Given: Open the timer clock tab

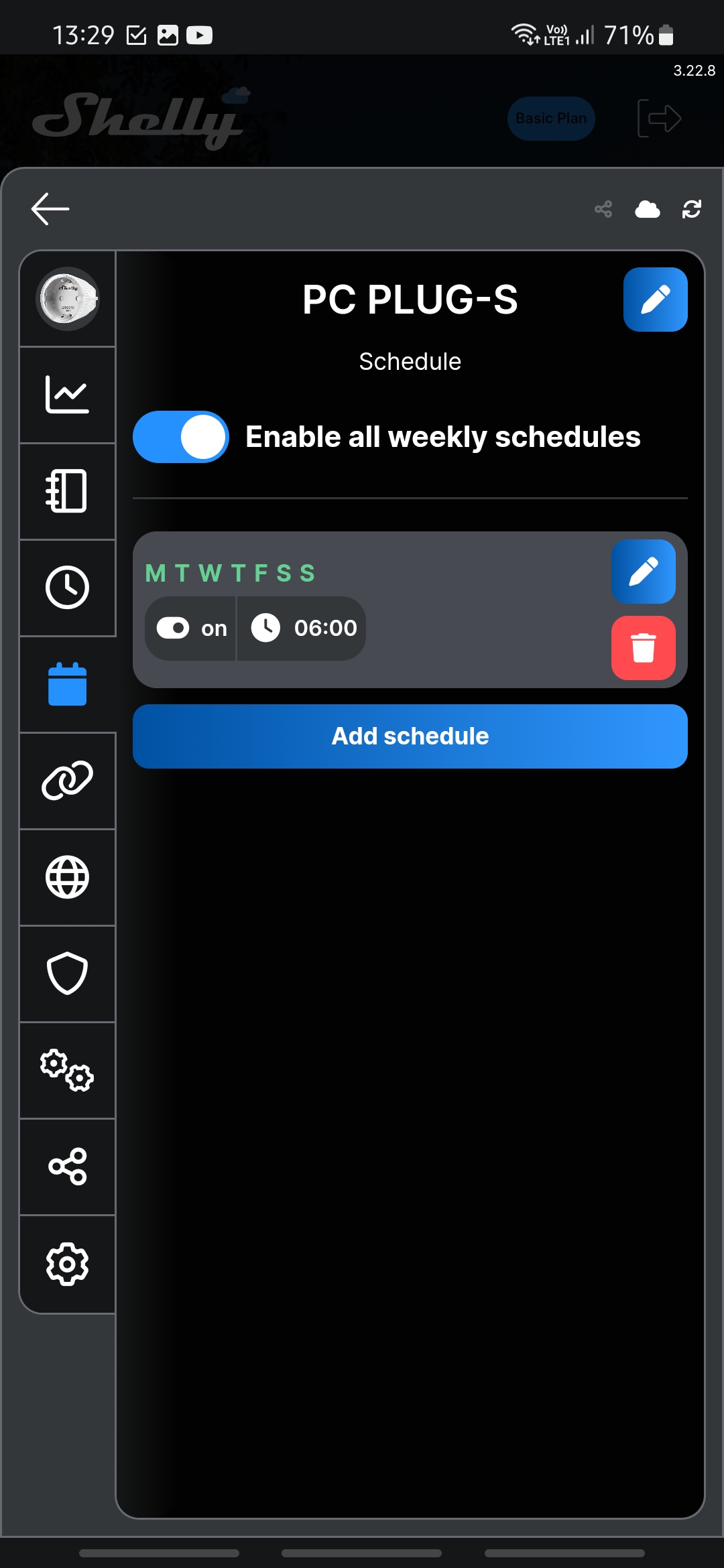Looking at the screenshot, I should (67, 588).
